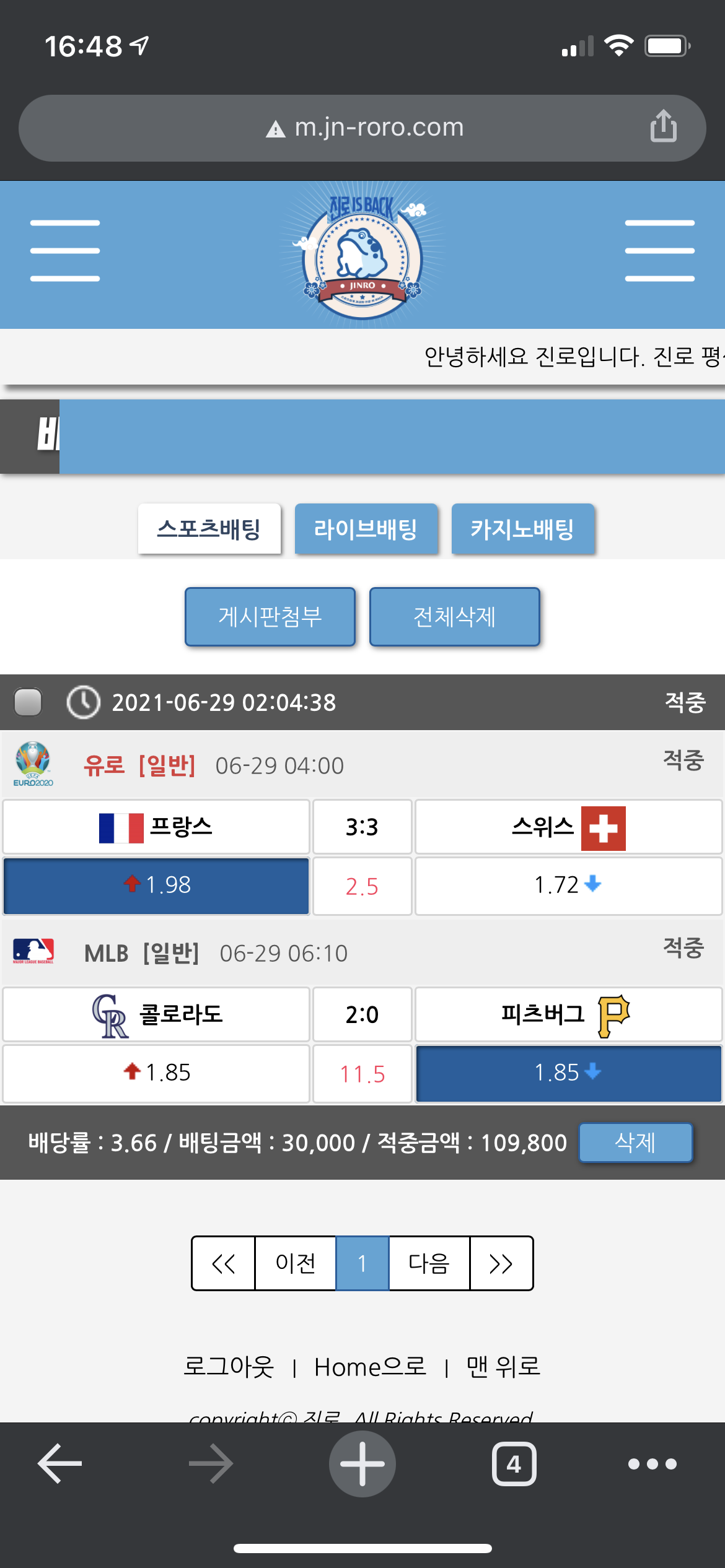Jump to the last page with >>
This screenshot has width=725, height=1568.
501,1263
